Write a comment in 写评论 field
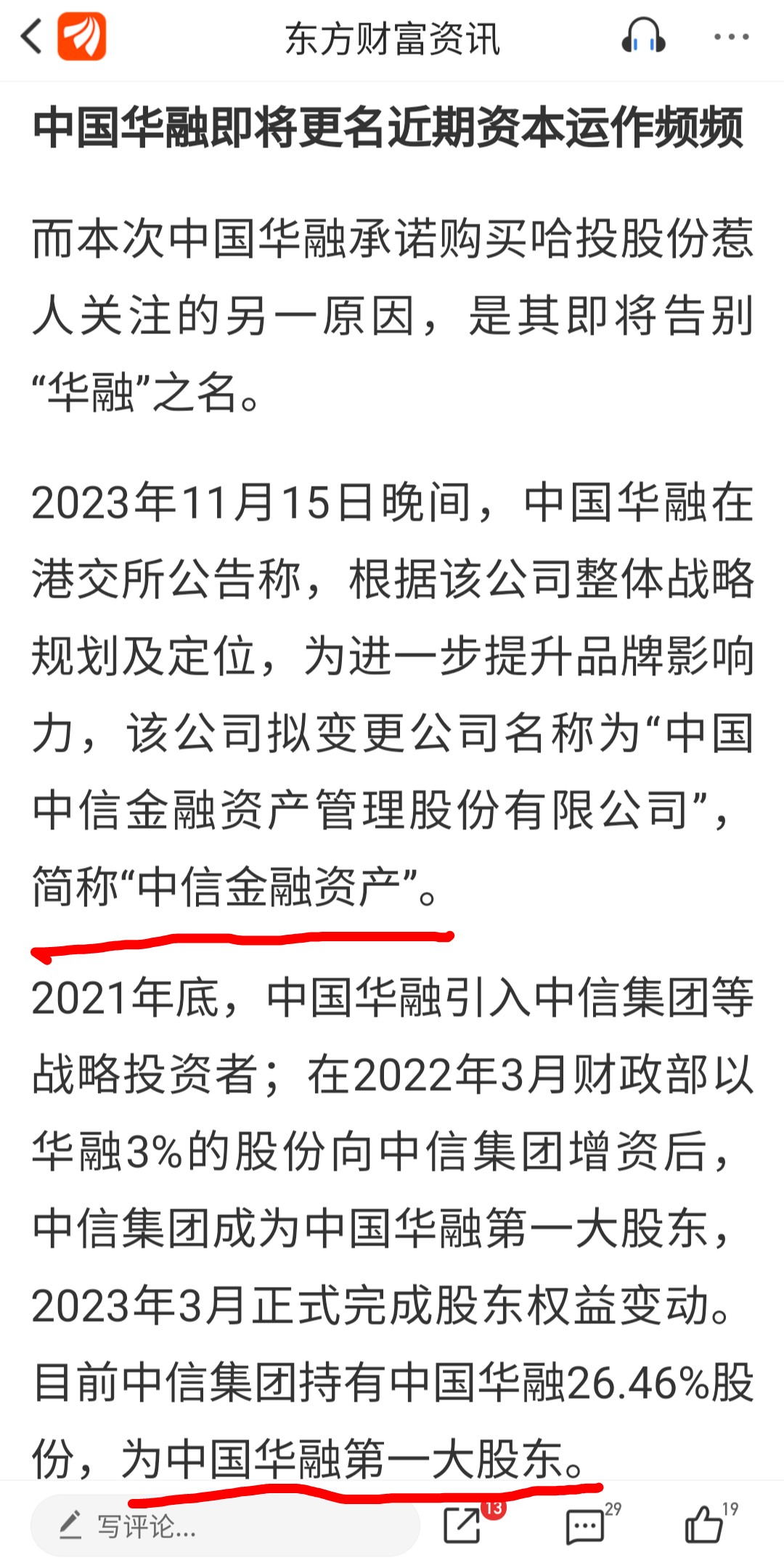 click(x=225, y=1526)
